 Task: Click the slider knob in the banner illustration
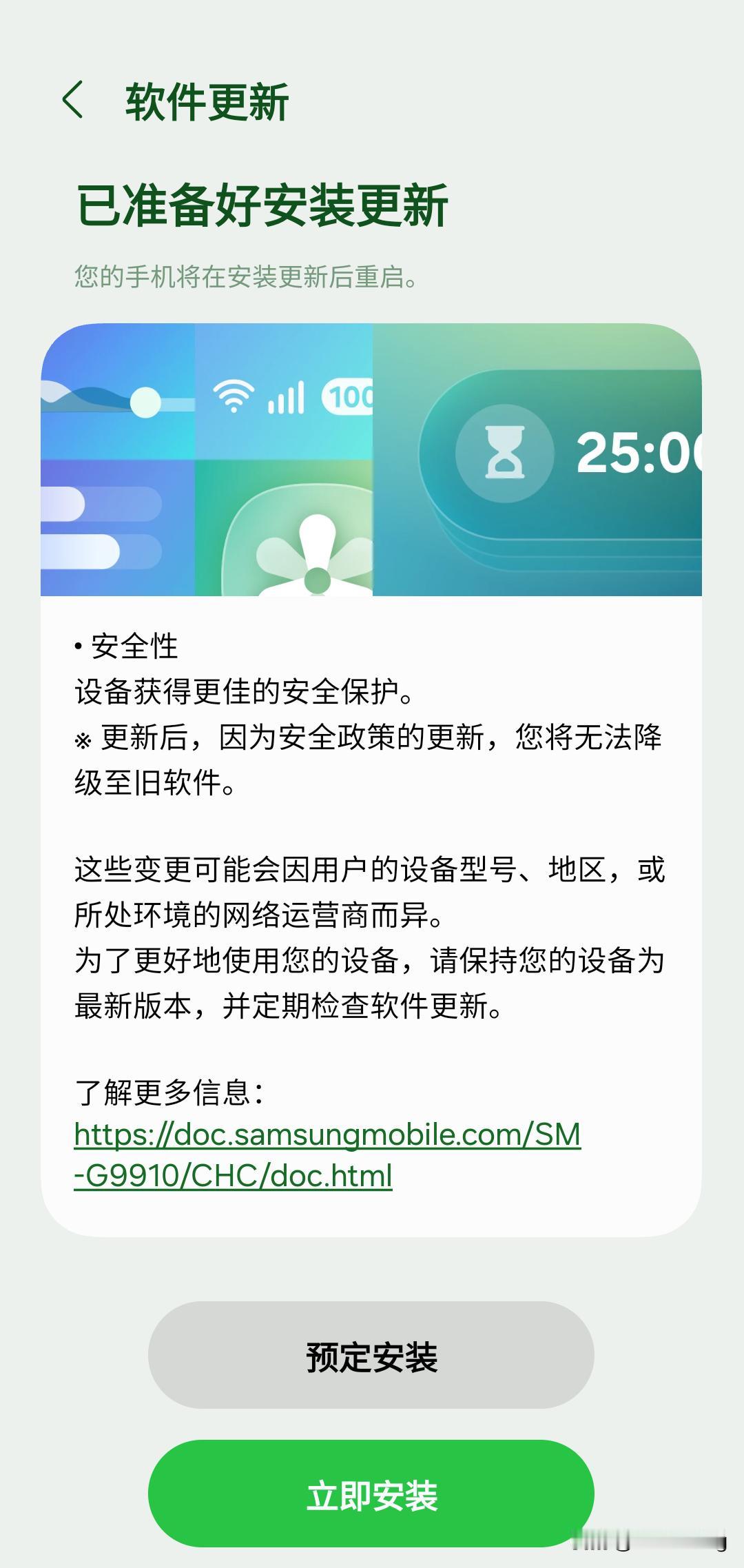[x=145, y=403]
